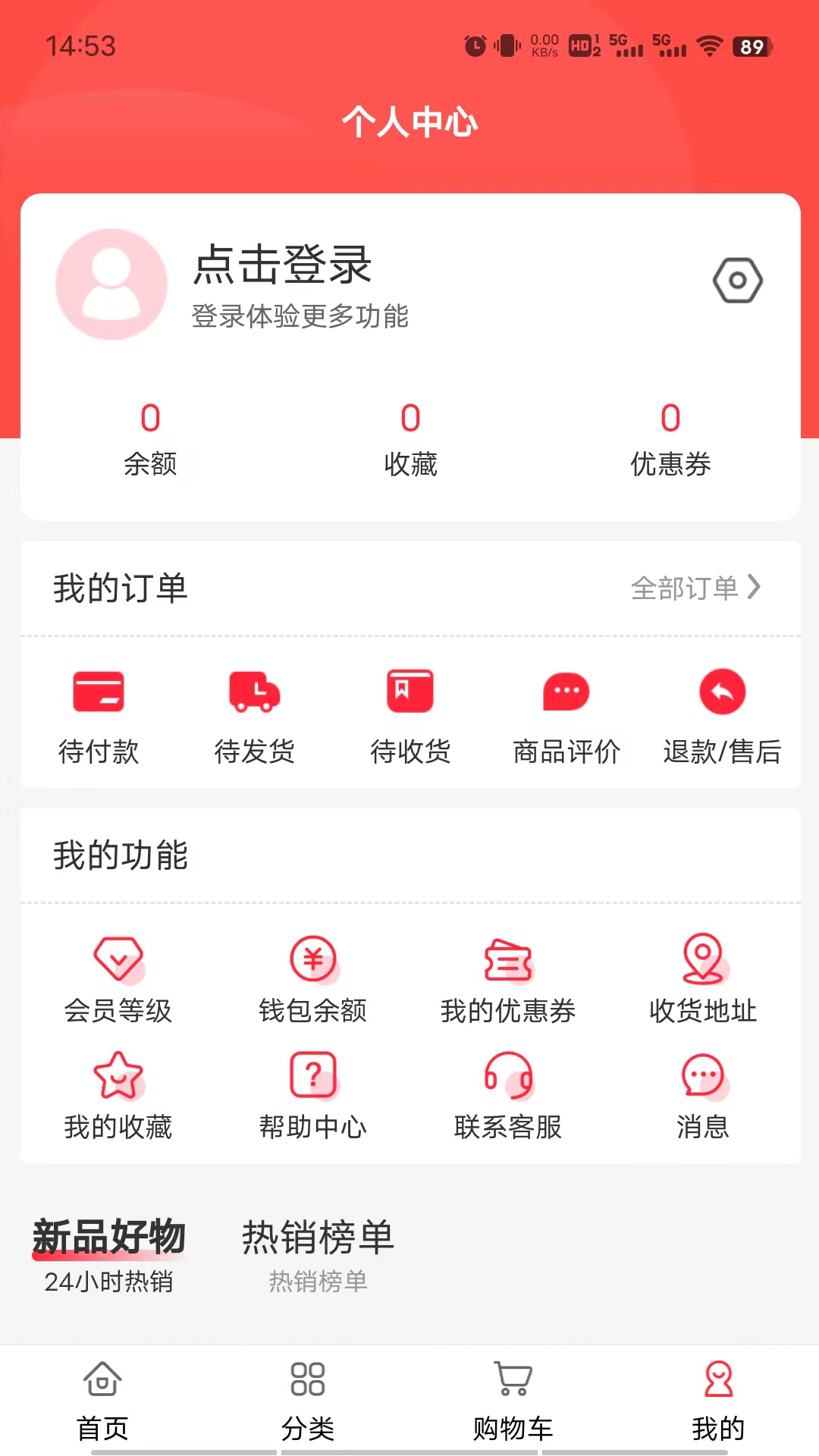
Task: Open 我的收藏 favorites
Action: pos(118,1095)
